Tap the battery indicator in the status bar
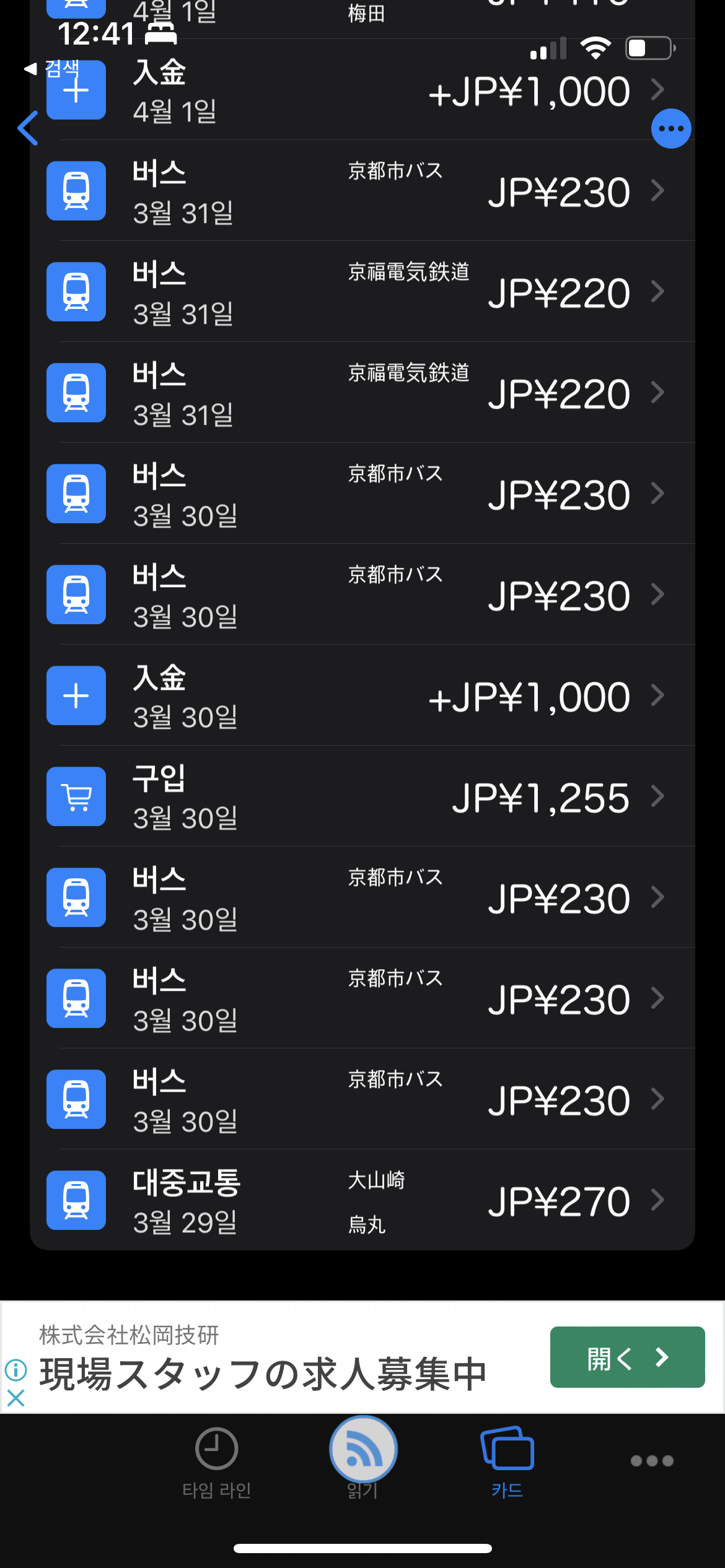This screenshot has width=725, height=1568. tap(651, 48)
